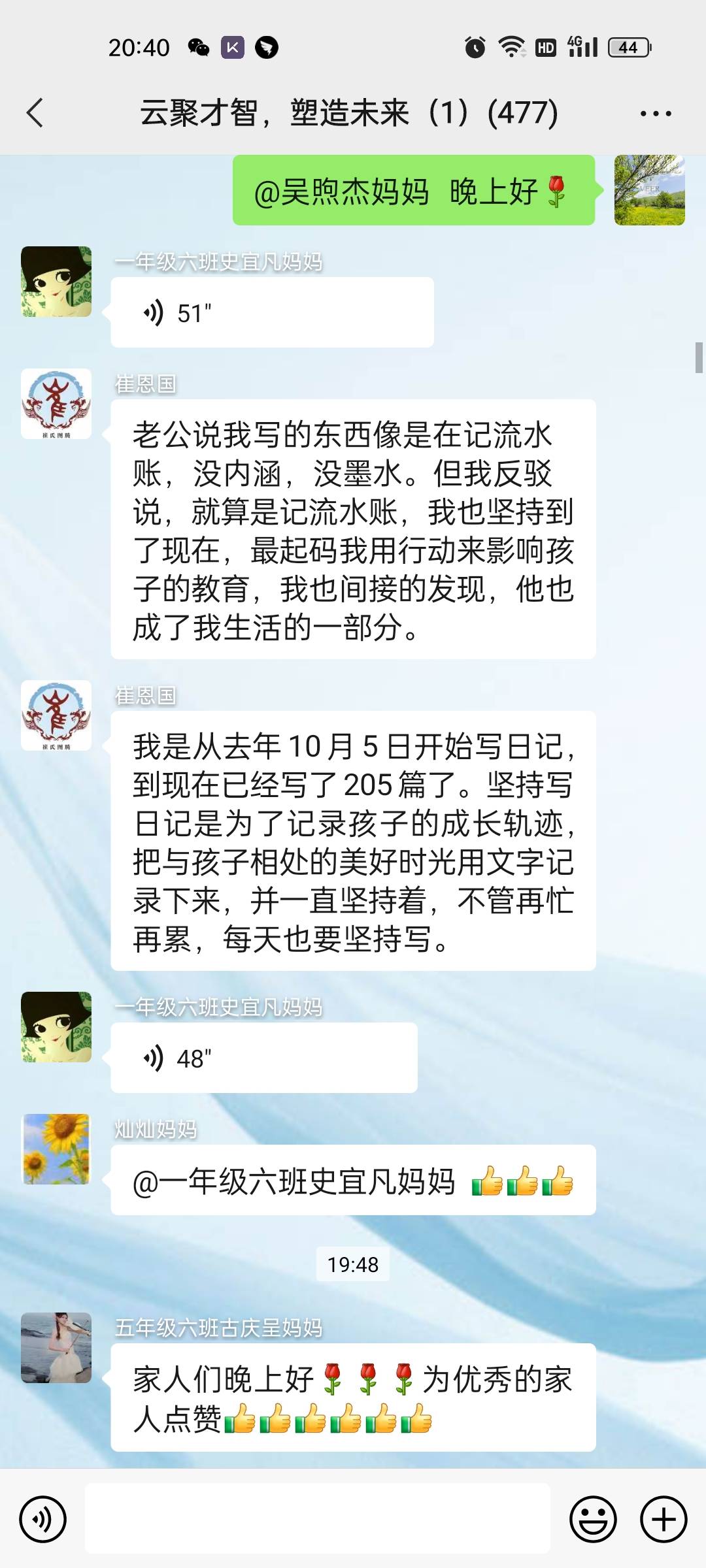
Task: Tap the group chat title 云聚才智，塑造未来
Action: [x=346, y=112]
